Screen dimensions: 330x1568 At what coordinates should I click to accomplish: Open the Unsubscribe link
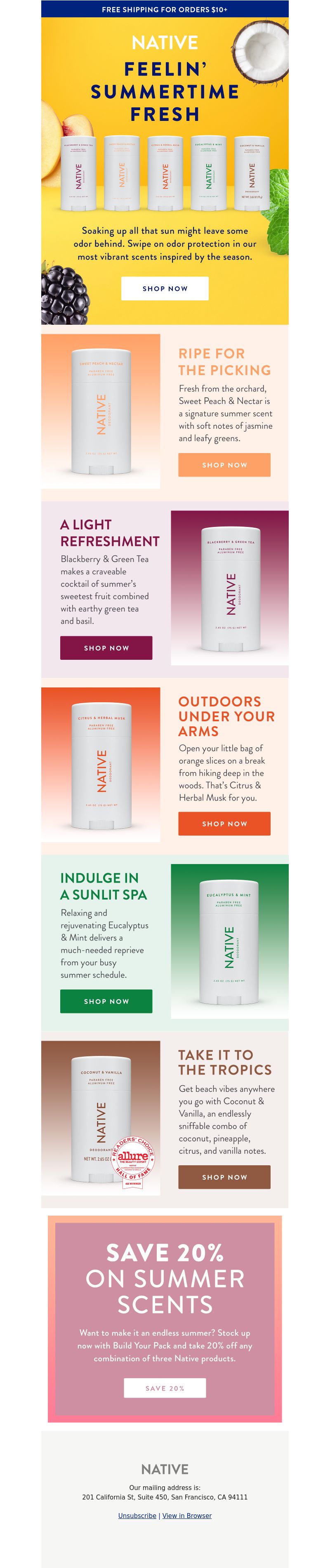137,1516
